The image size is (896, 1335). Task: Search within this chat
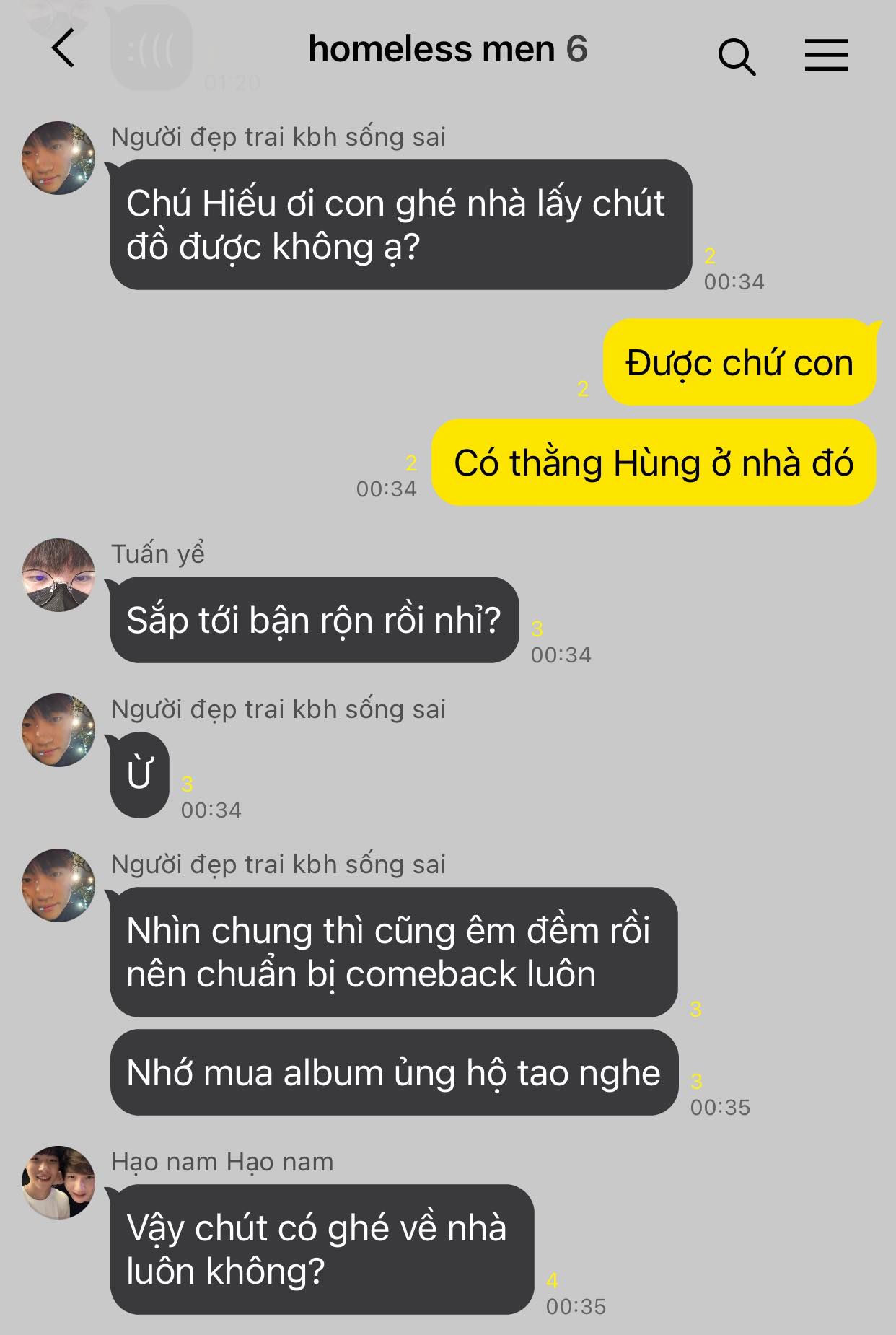736,56
